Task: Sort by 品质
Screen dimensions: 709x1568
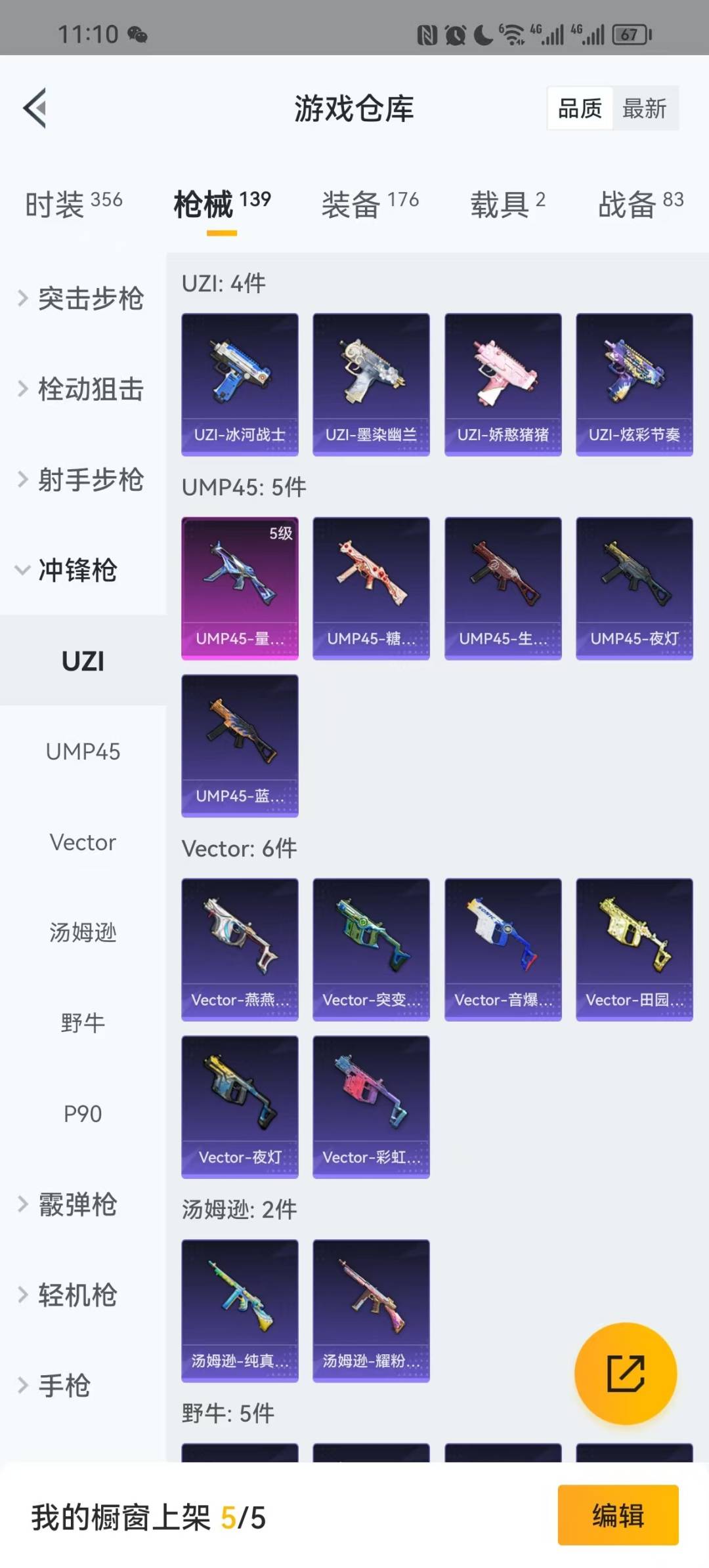Action: [x=580, y=108]
